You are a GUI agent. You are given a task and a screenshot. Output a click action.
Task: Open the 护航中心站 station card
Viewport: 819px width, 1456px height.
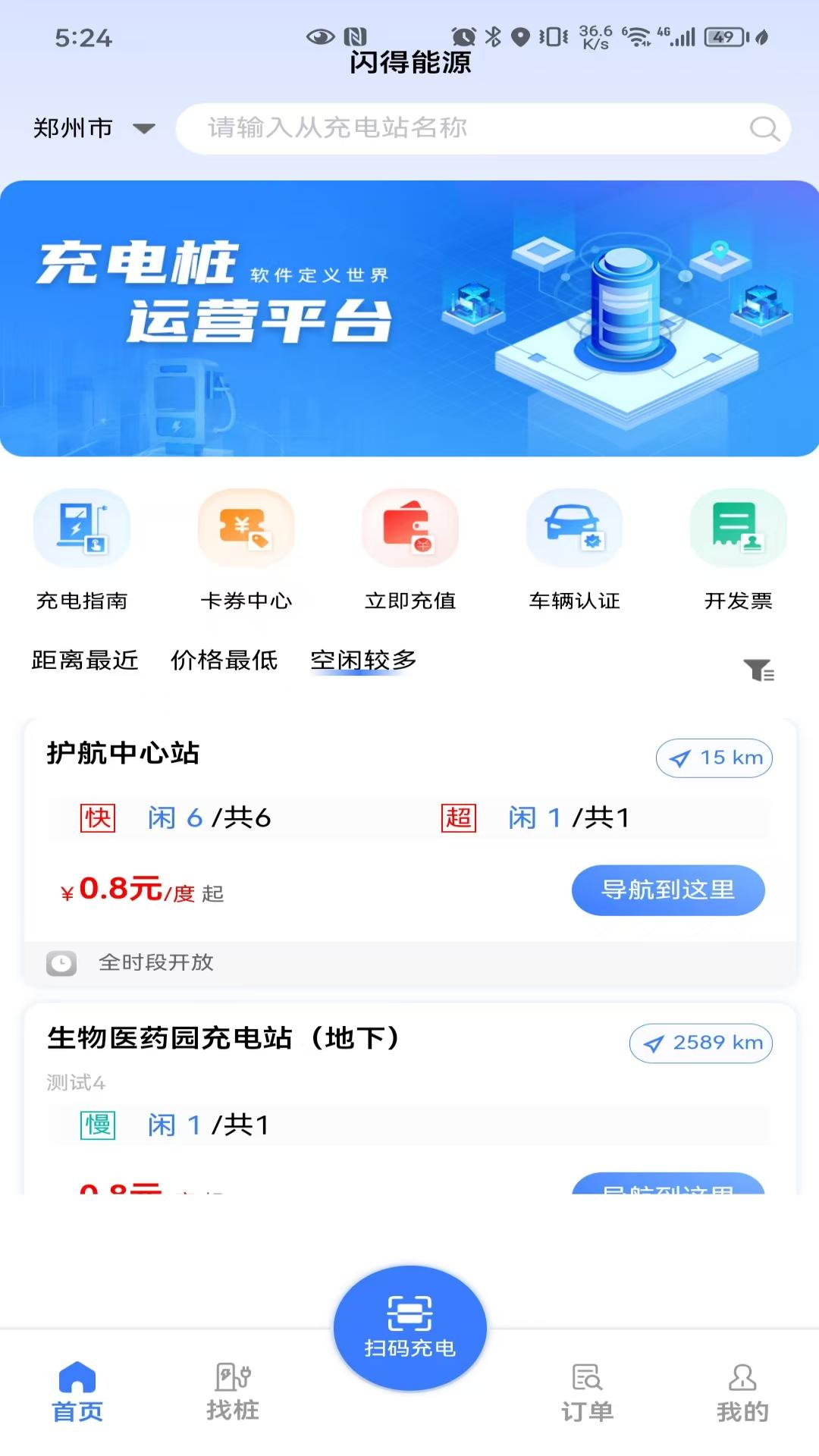(x=303, y=755)
